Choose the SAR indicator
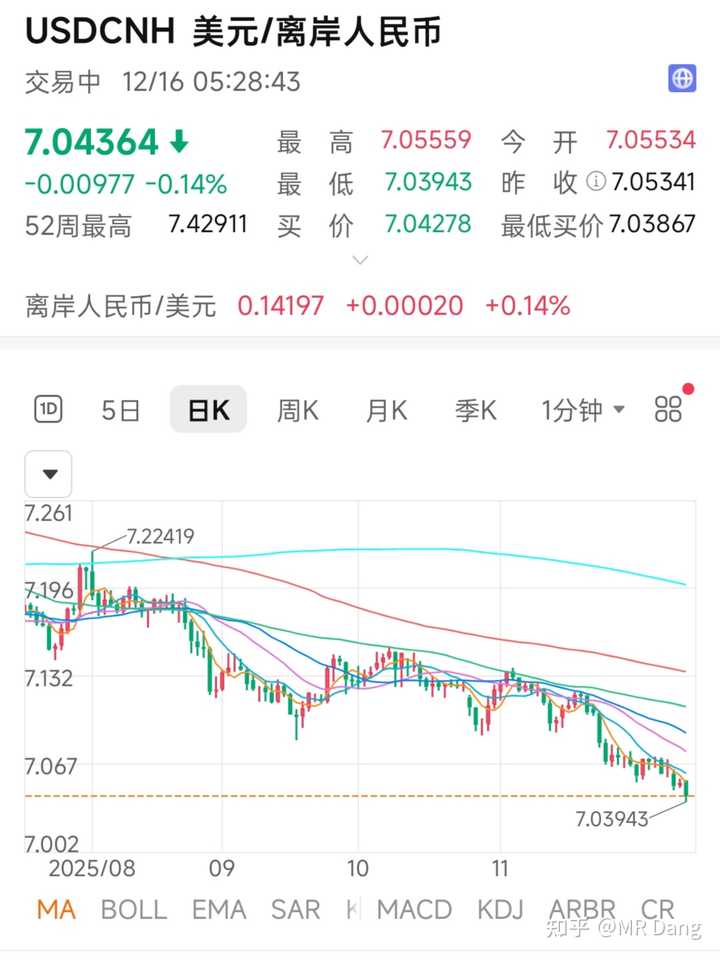Image resolution: width=720 pixels, height=960 pixels. [295, 909]
